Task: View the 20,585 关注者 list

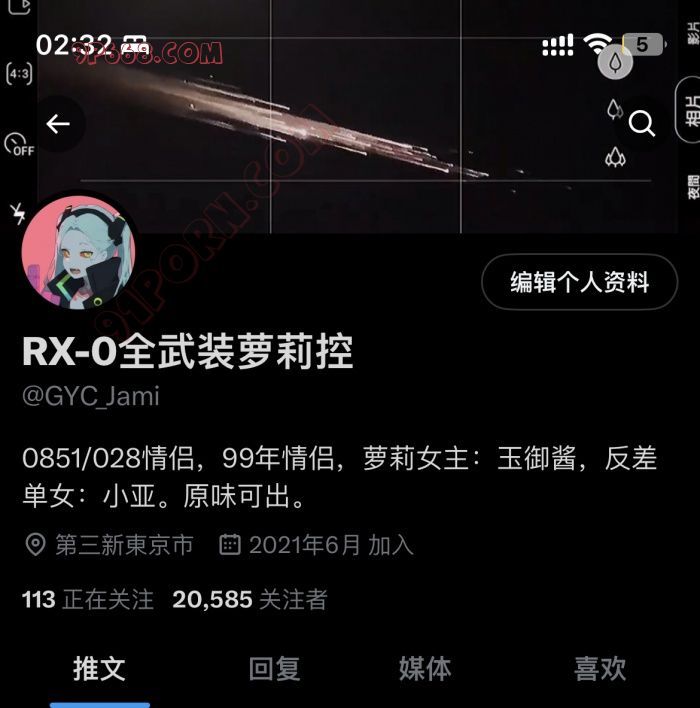Action: pyautogui.click(x=249, y=599)
